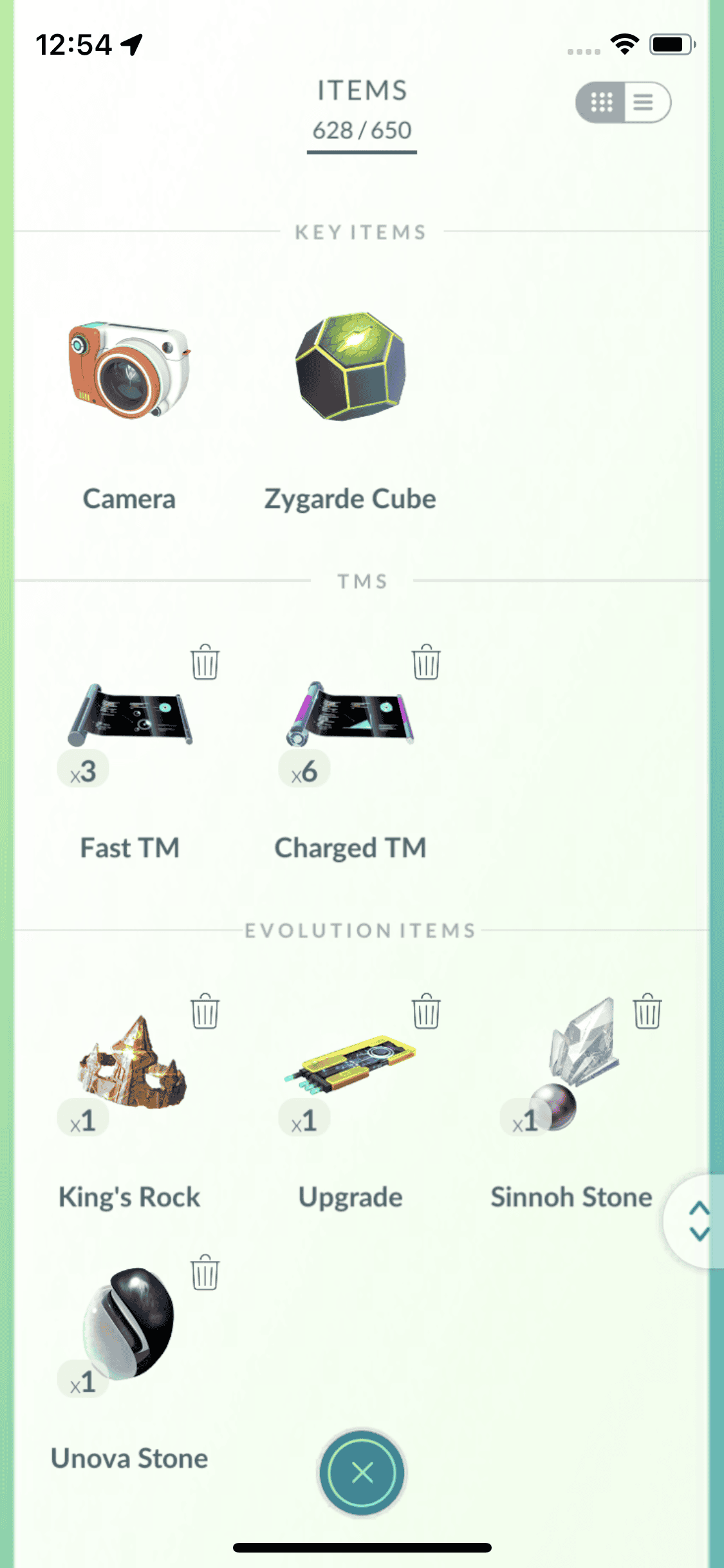724x1568 pixels.
Task: Switch to the list view layout
Action: coord(644,102)
